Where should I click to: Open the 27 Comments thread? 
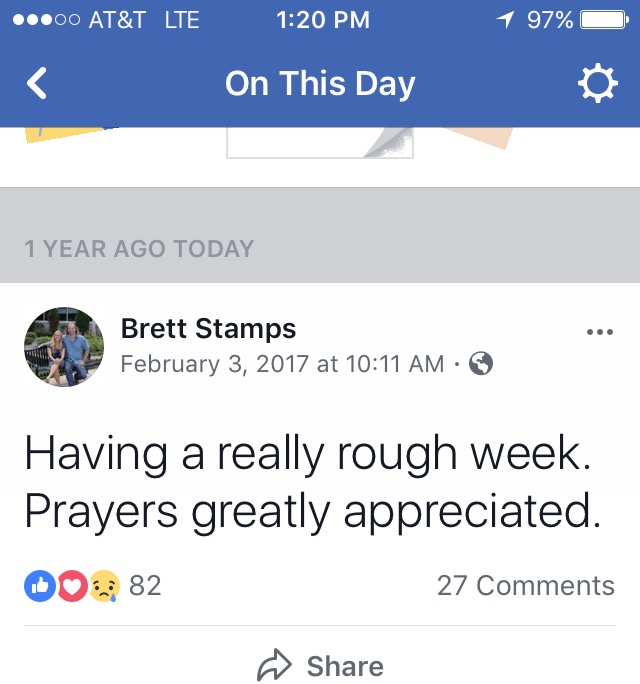pos(525,586)
